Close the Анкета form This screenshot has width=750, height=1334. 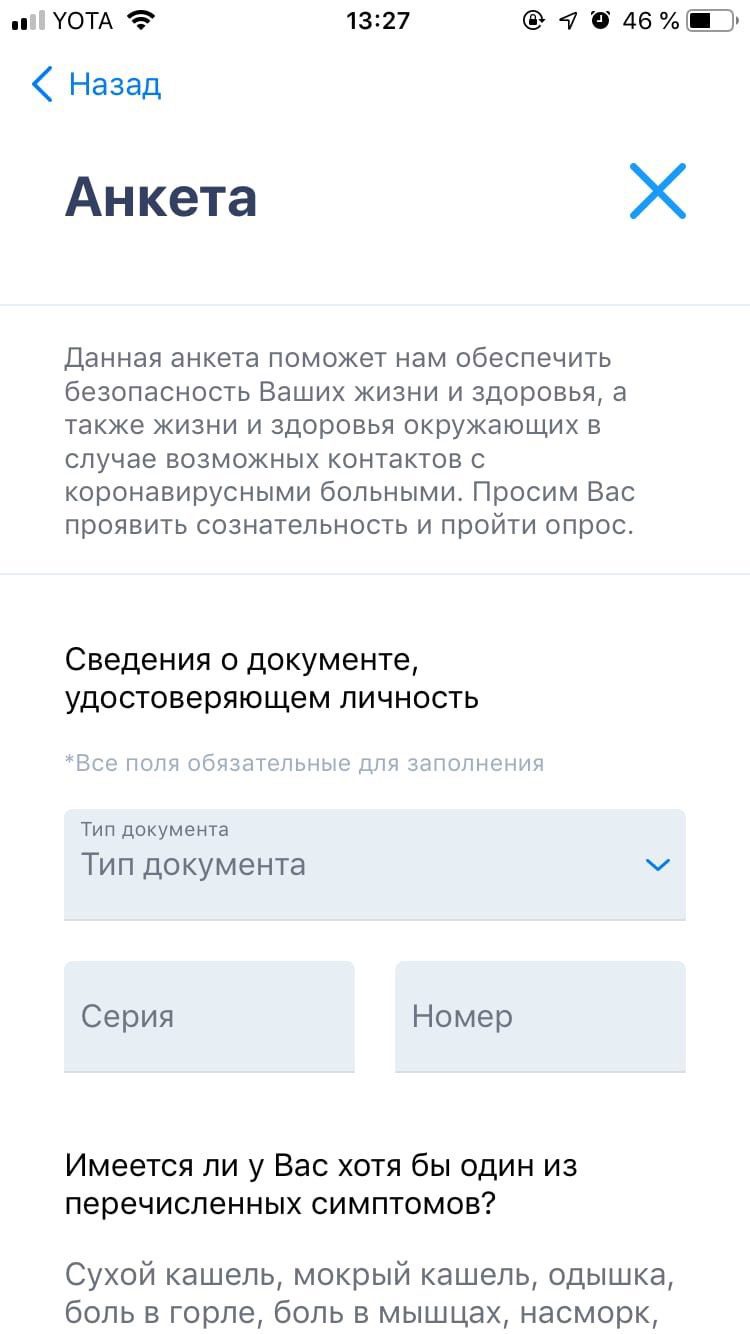(657, 191)
